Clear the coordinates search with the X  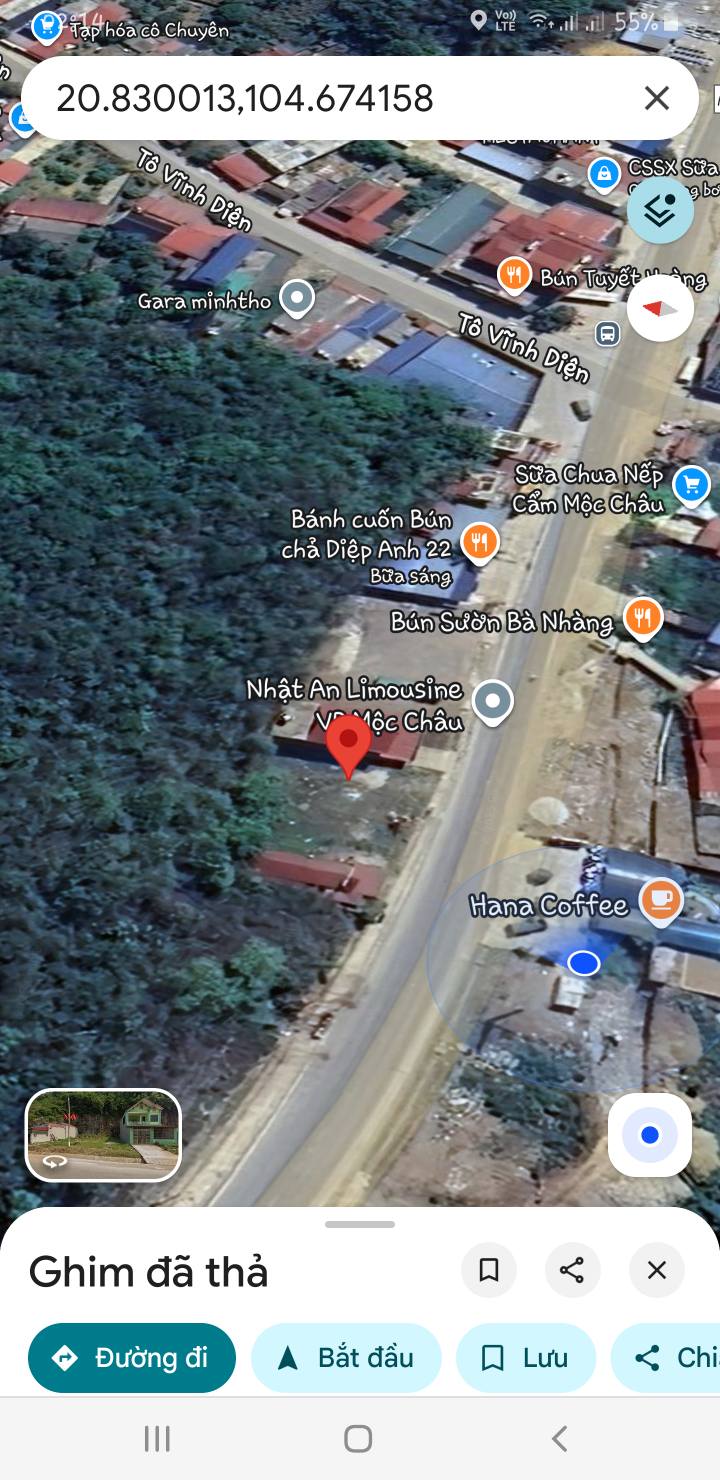tap(656, 98)
